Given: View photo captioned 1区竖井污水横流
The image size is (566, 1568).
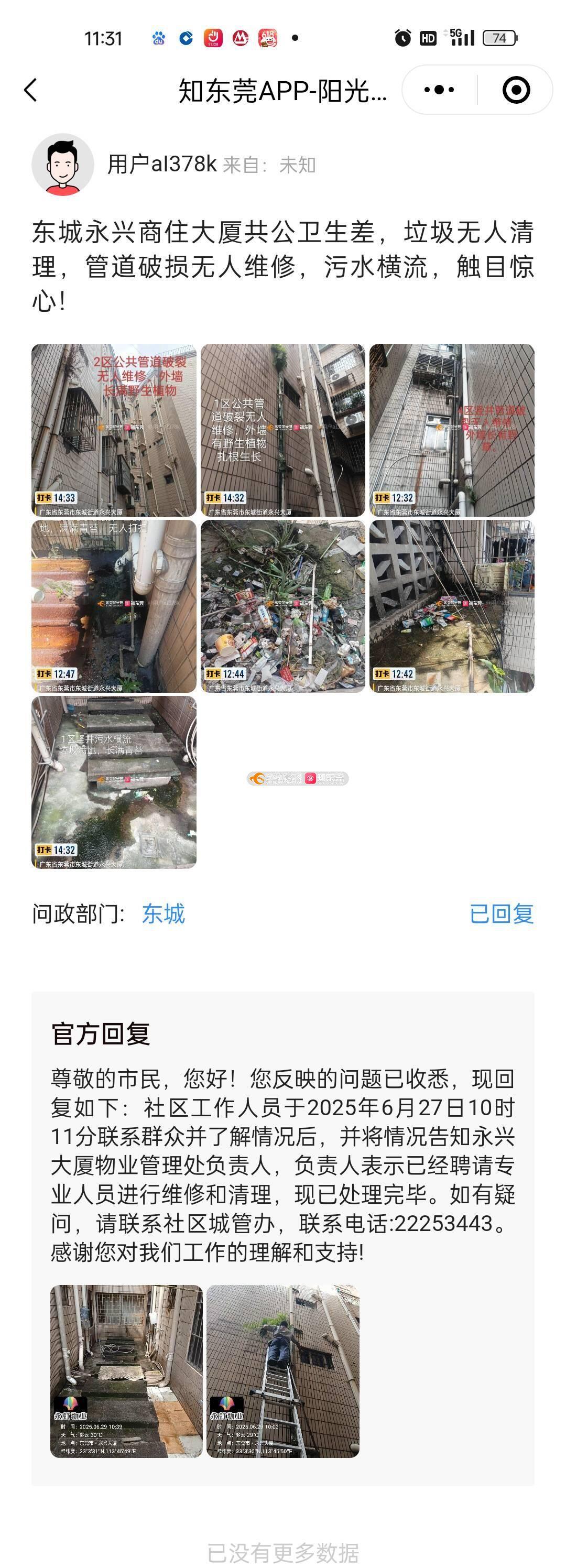Looking at the screenshot, I should tap(114, 781).
